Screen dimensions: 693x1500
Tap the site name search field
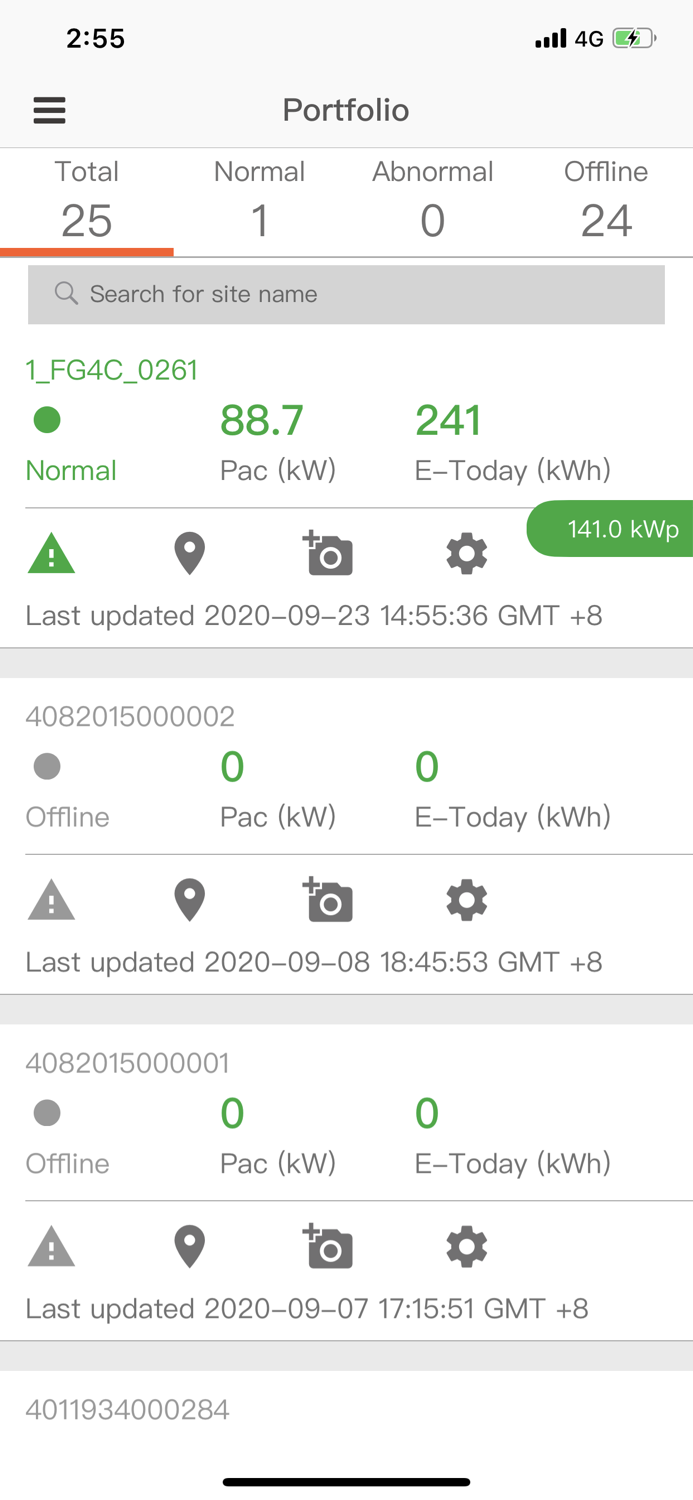pos(346,294)
